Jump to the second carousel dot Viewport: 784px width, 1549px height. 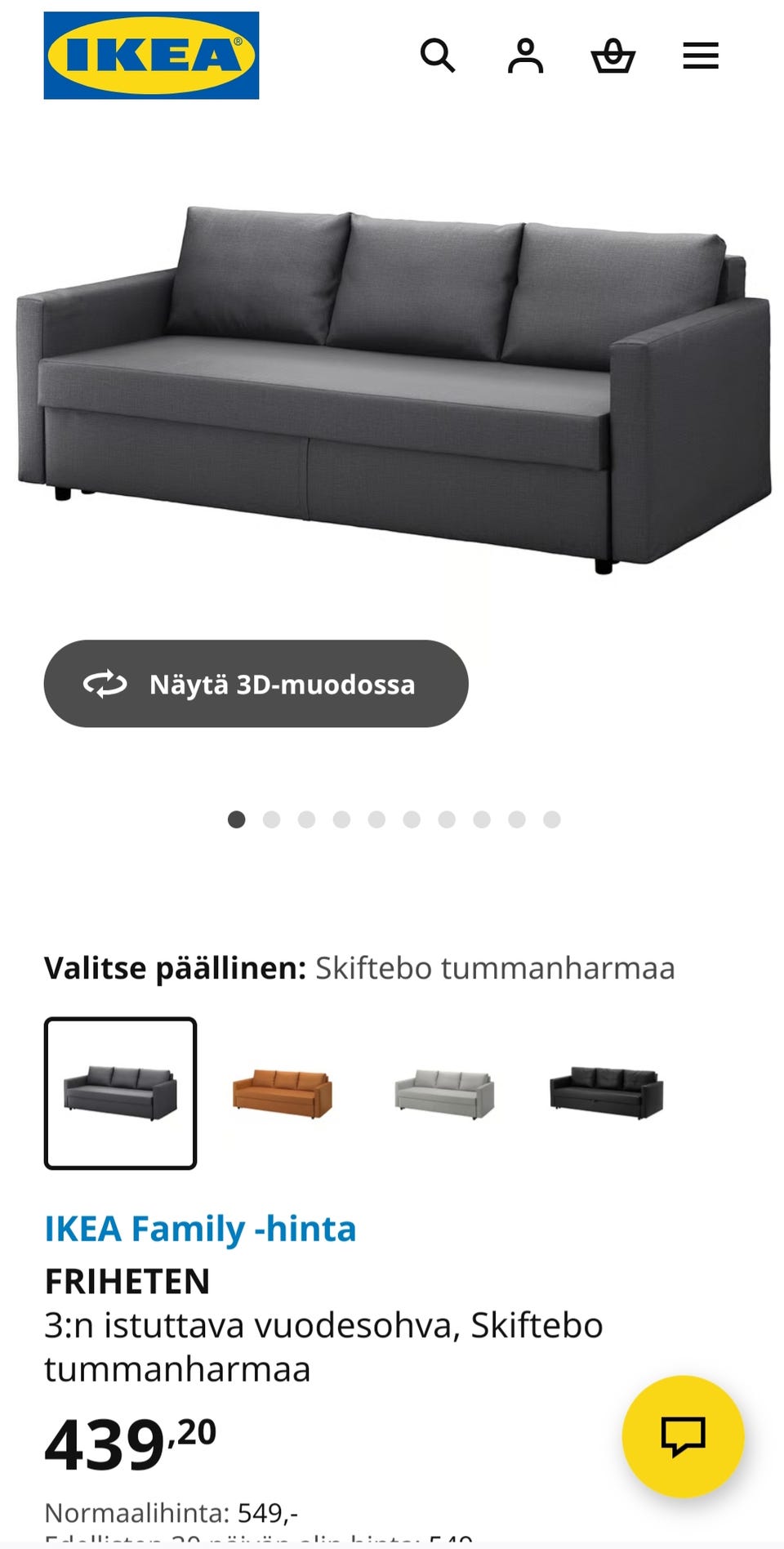click(x=271, y=819)
